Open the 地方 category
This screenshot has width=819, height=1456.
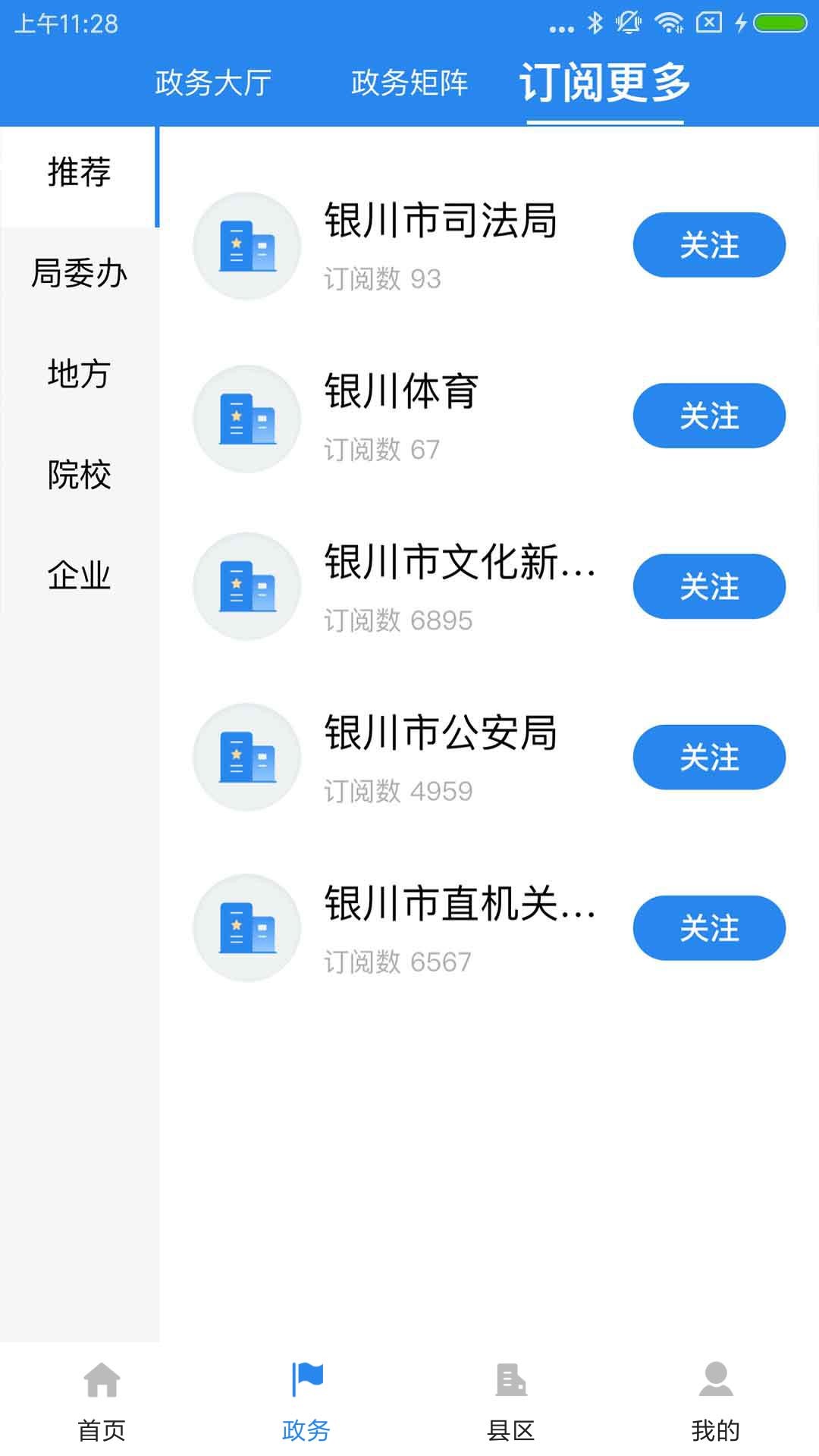(80, 374)
